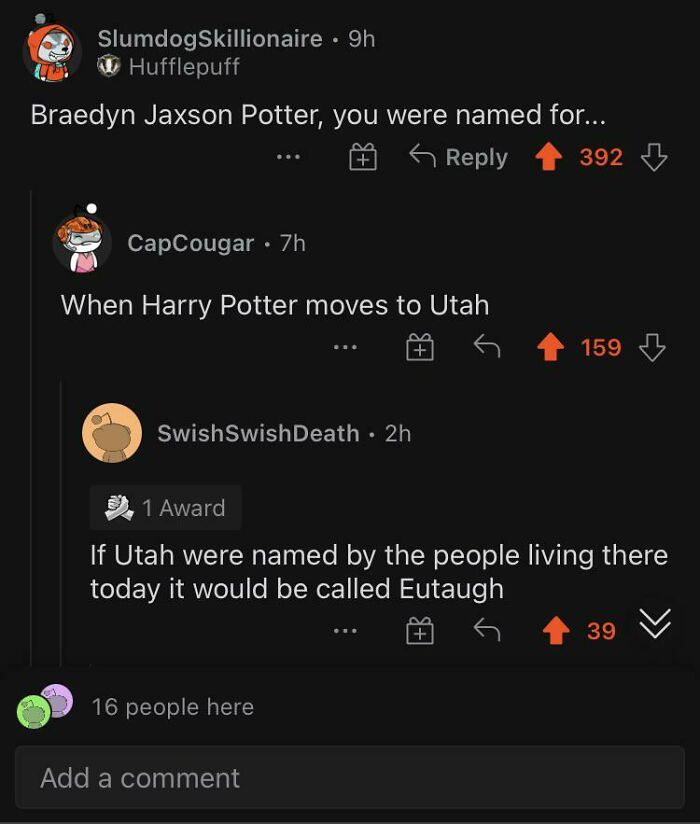Screen dimensions: 700x824
Task: Reply to SwishSwishDeath's comment
Action: [486, 631]
